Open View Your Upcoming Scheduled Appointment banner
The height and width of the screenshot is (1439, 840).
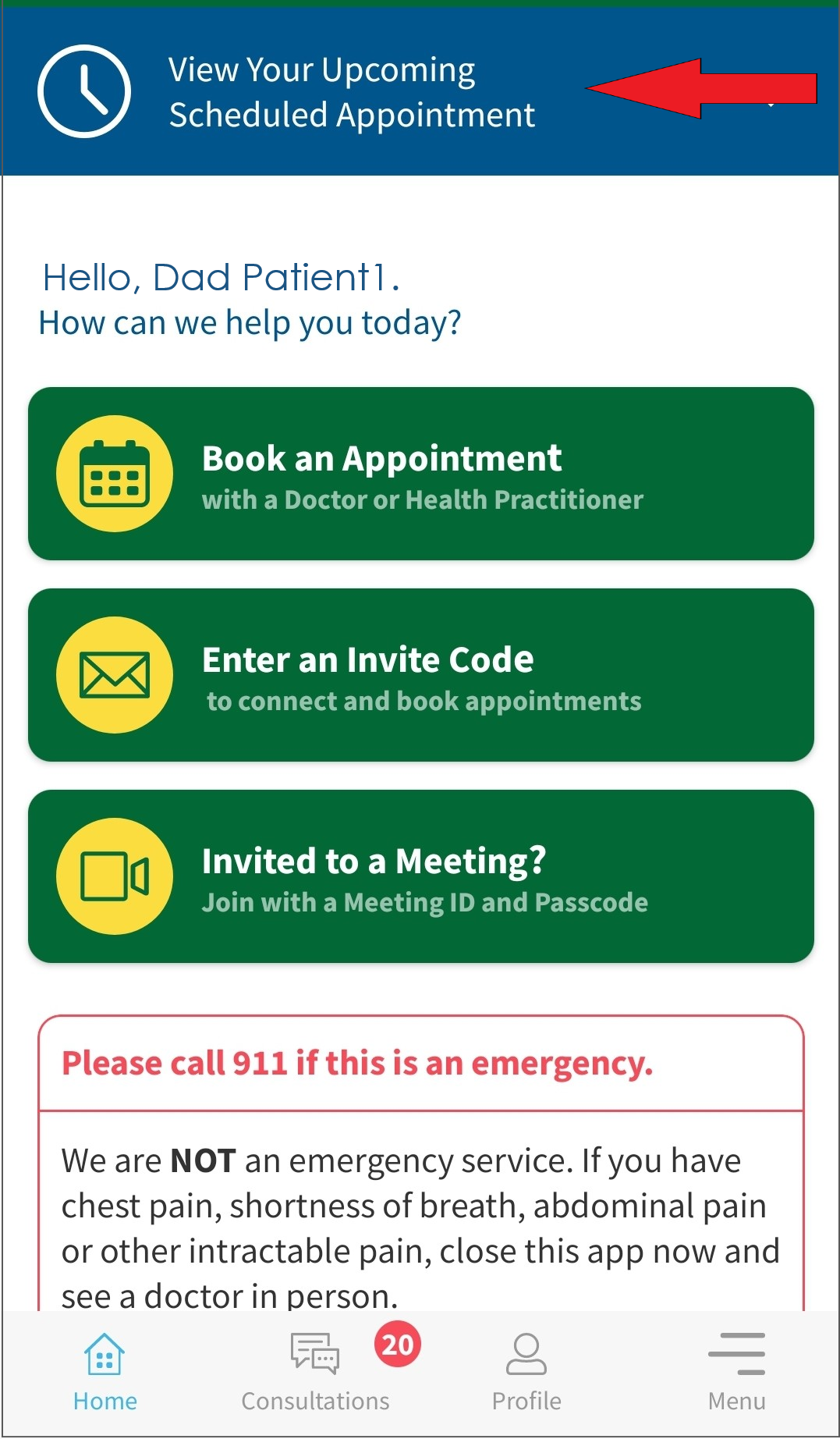pos(351,92)
